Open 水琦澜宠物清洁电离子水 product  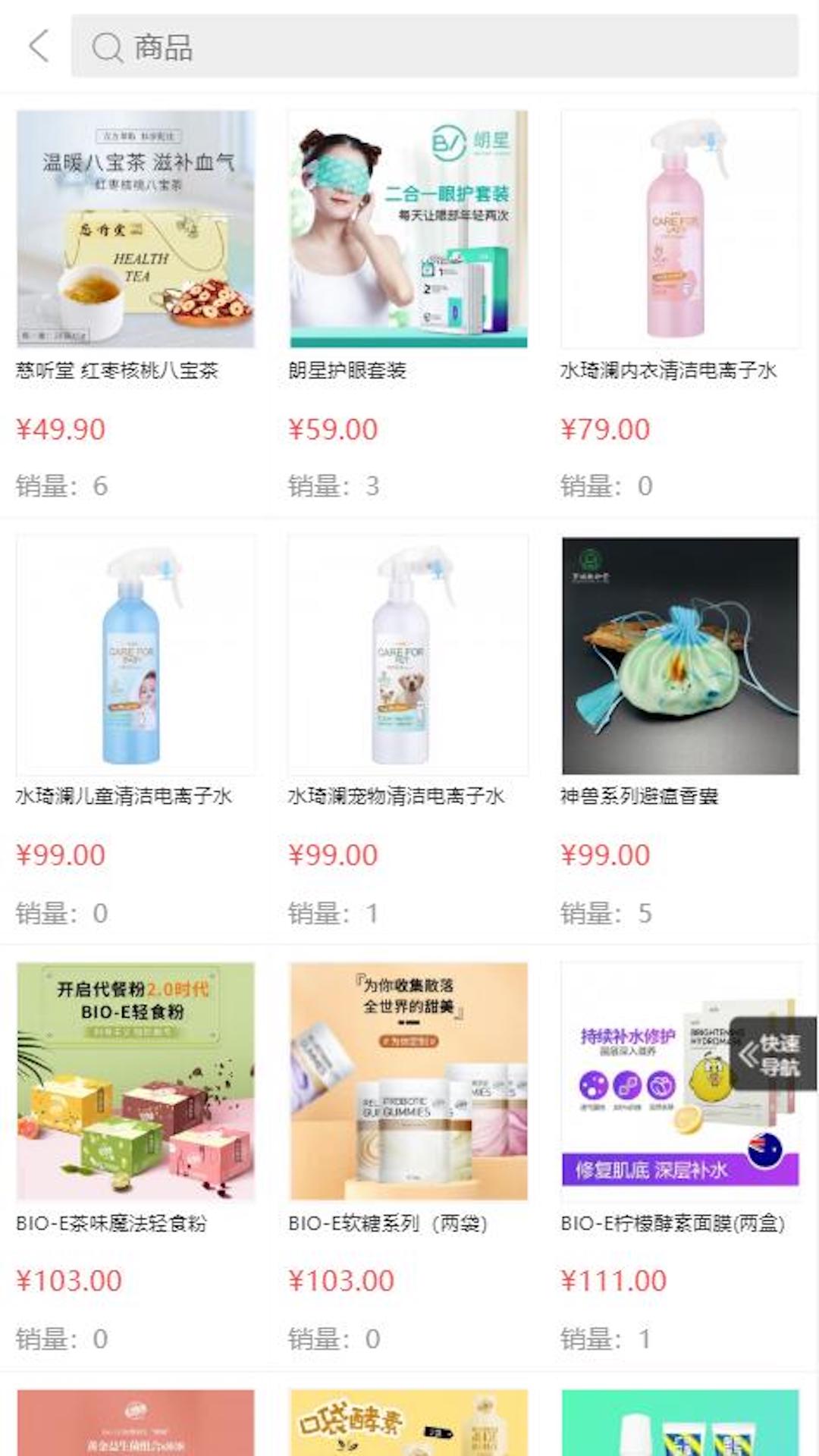pyautogui.click(x=408, y=655)
